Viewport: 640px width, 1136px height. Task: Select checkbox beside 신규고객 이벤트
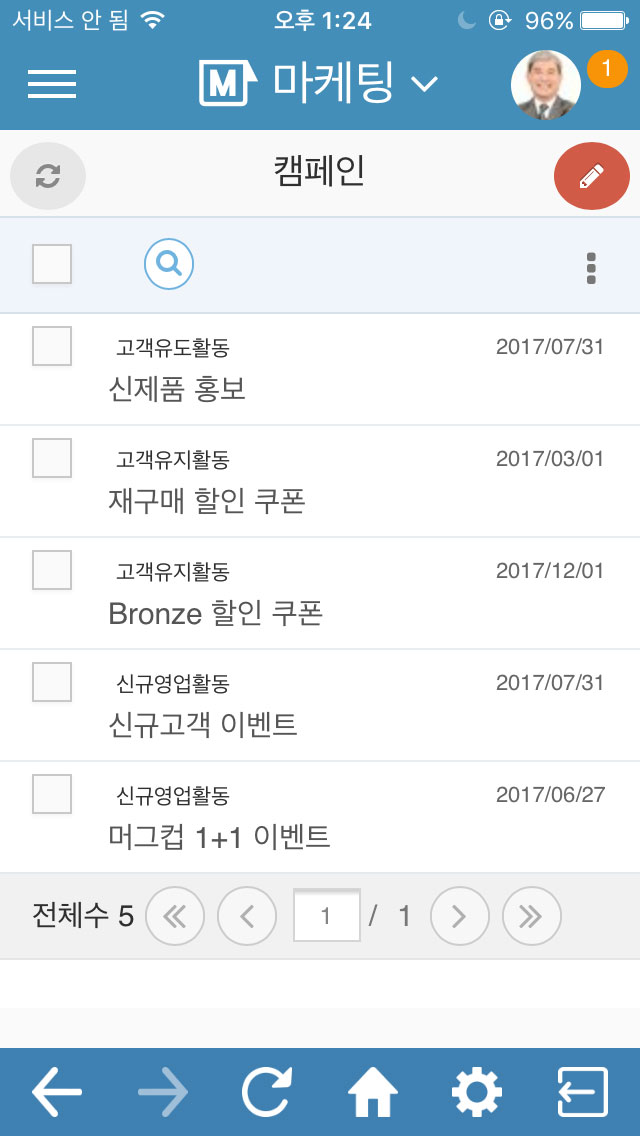52,682
